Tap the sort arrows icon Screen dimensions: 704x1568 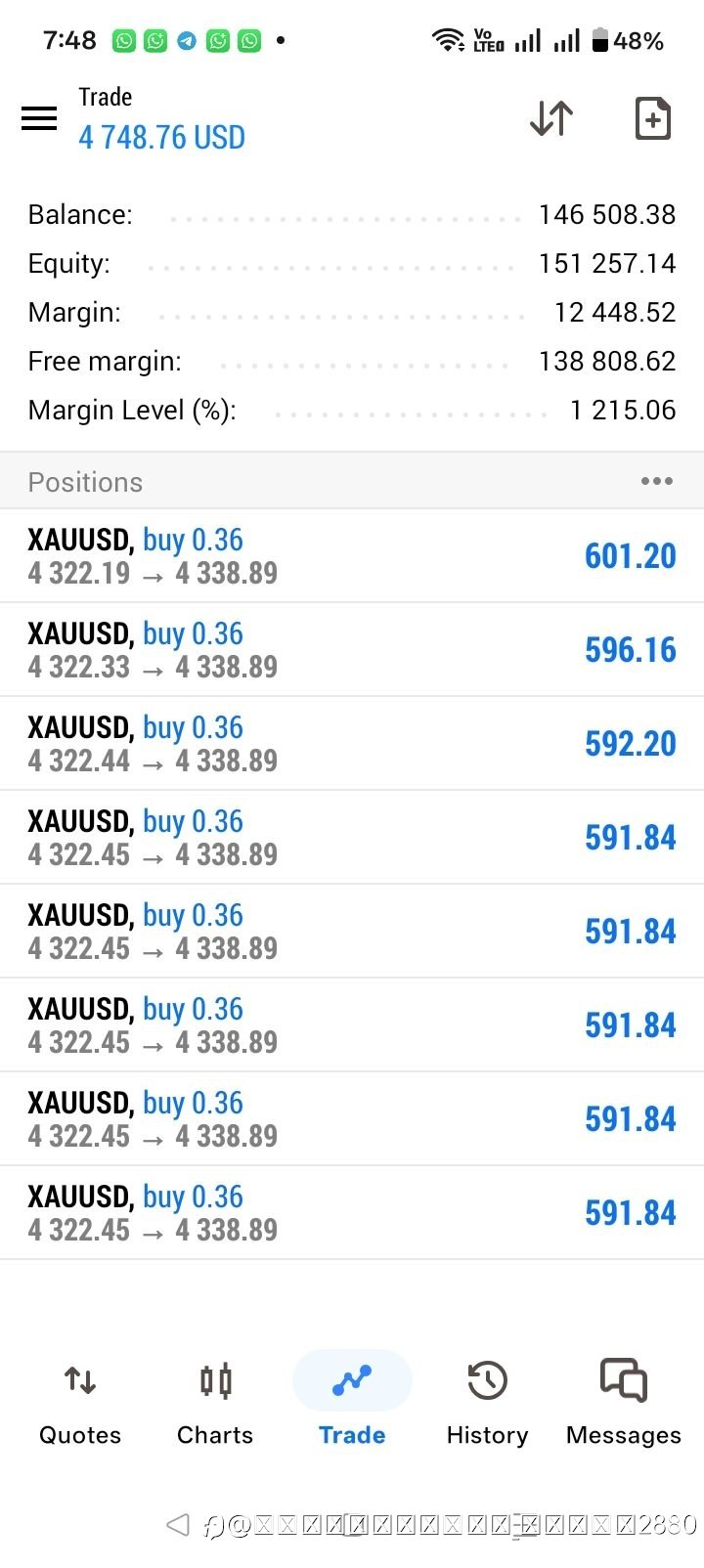[x=551, y=118]
